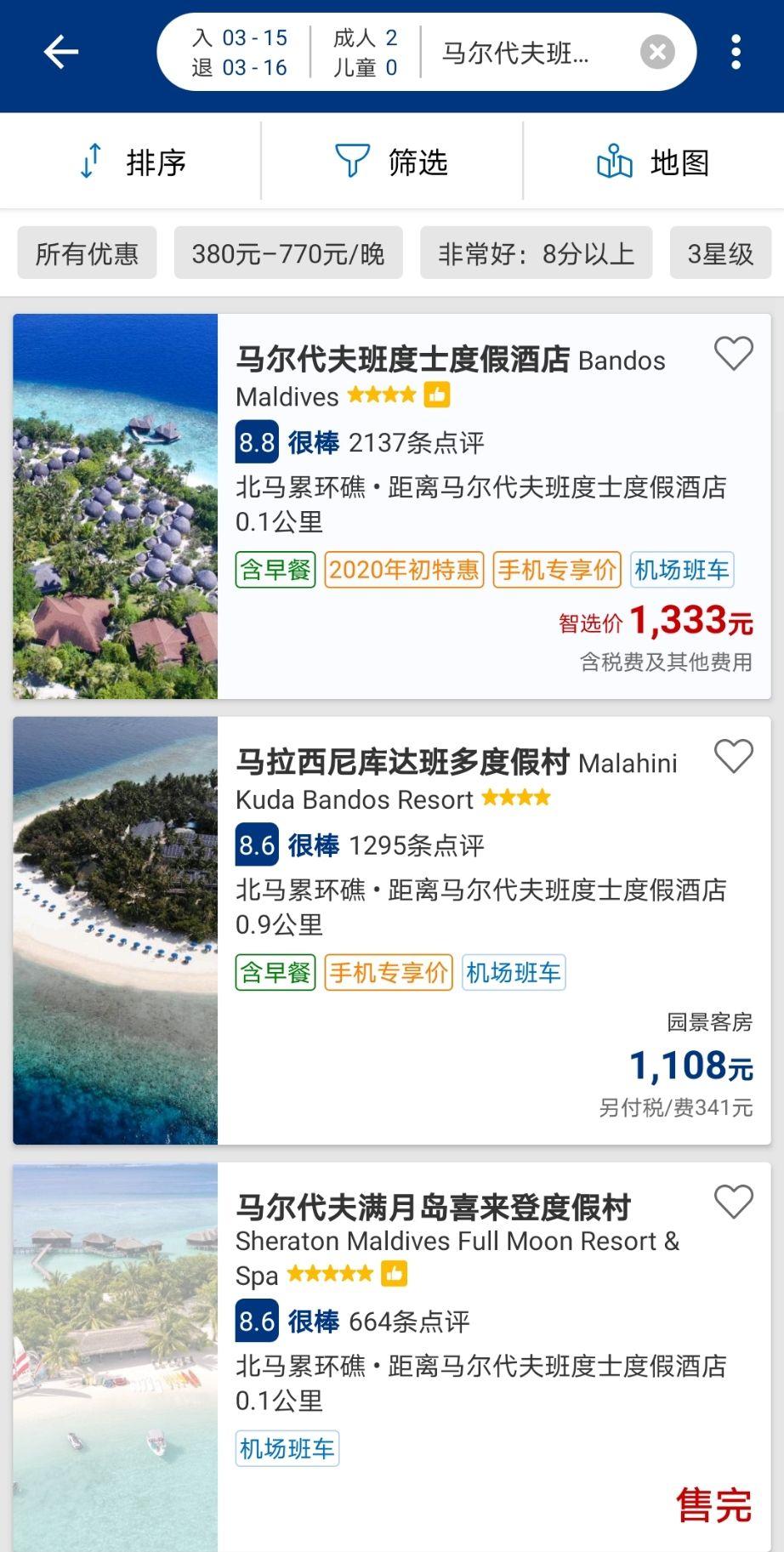Save Bandos Maldives to favorites
Screen dimensions: 784x1552
(733, 354)
